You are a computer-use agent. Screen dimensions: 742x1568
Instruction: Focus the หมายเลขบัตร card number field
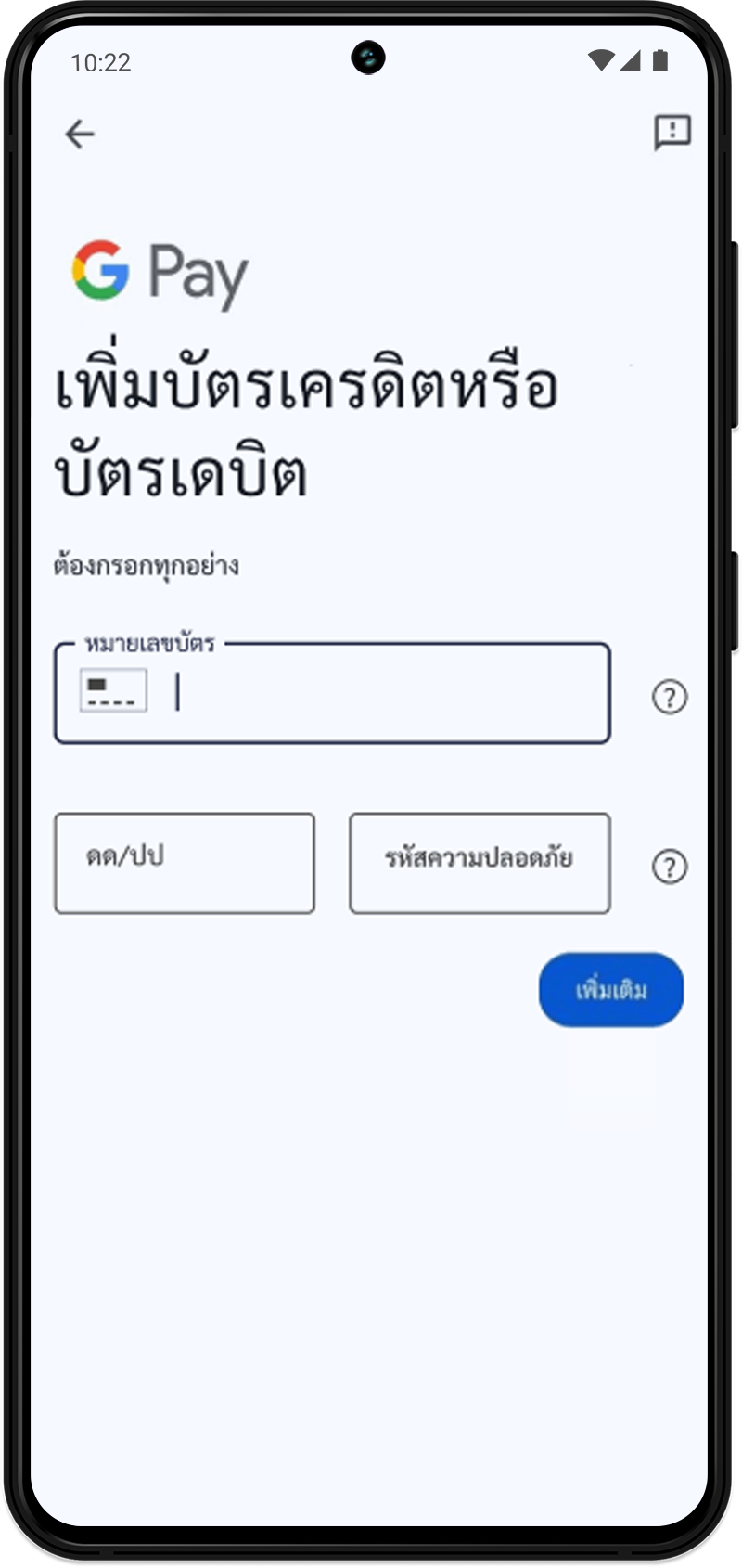[332, 693]
